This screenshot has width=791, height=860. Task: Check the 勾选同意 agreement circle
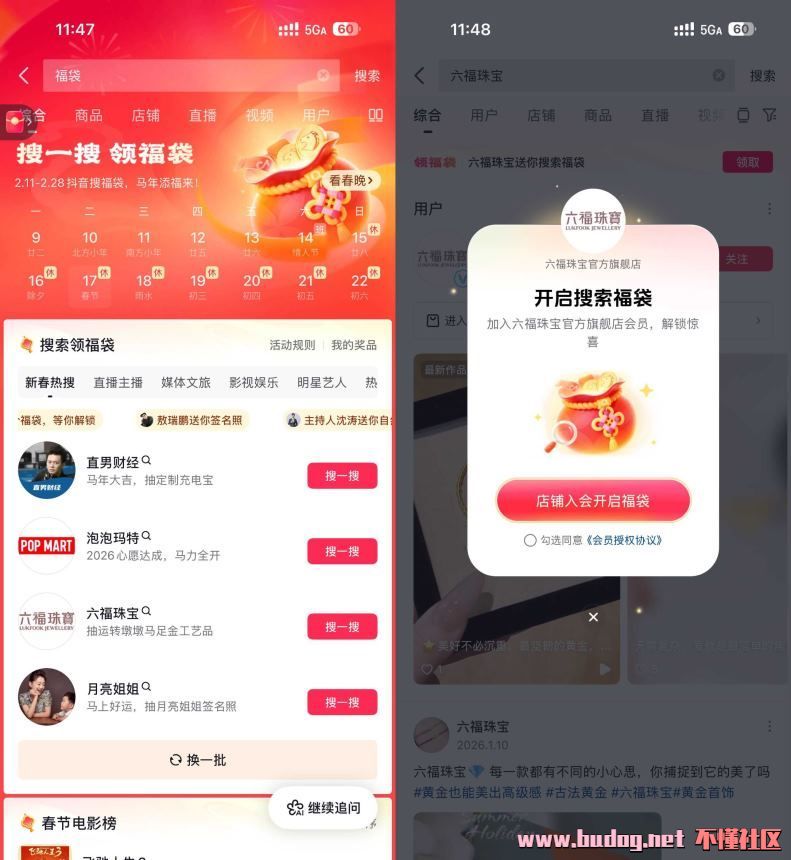[530, 540]
